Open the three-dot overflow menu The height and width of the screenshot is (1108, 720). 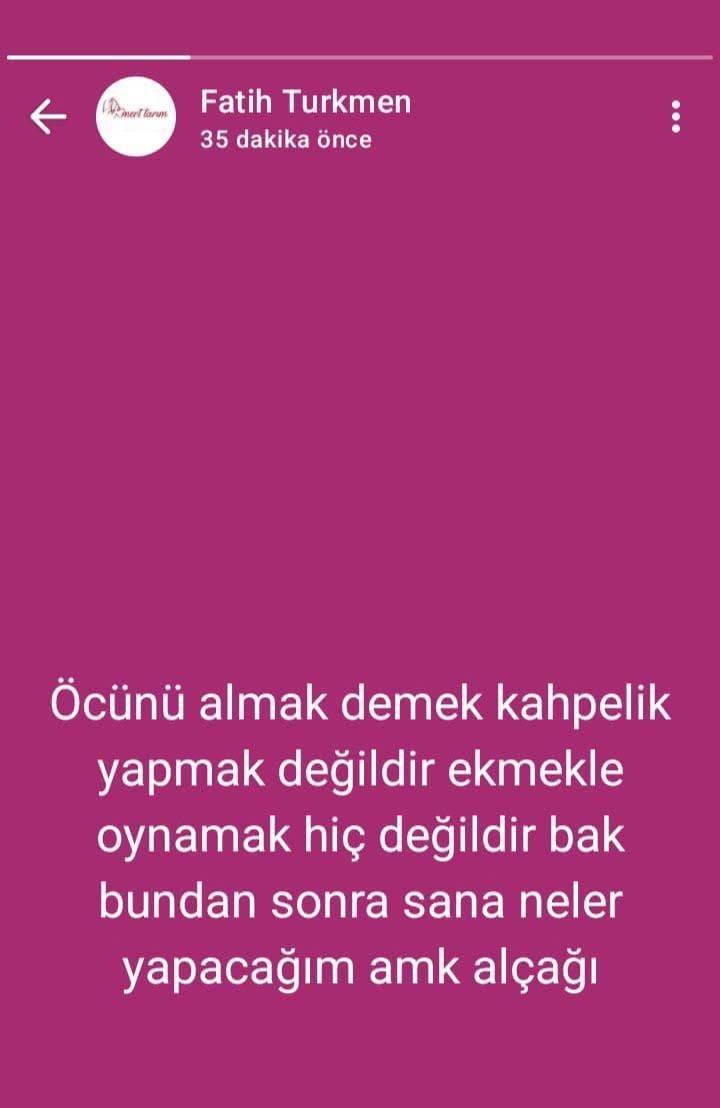coord(676,117)
